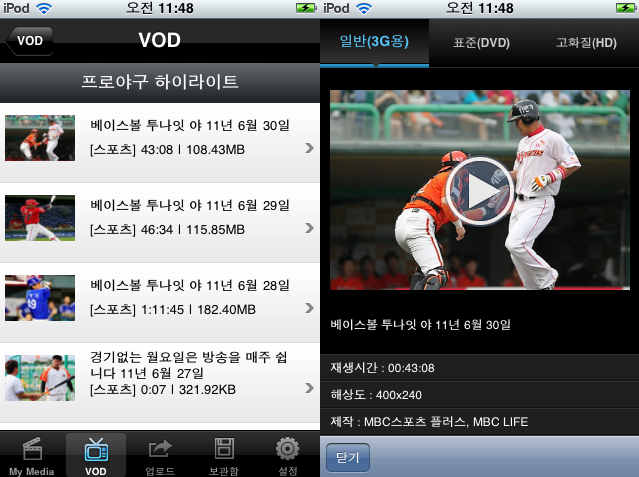Open the 설정 settings tab
The image size is (639, 477).
(x=288, y=455)
